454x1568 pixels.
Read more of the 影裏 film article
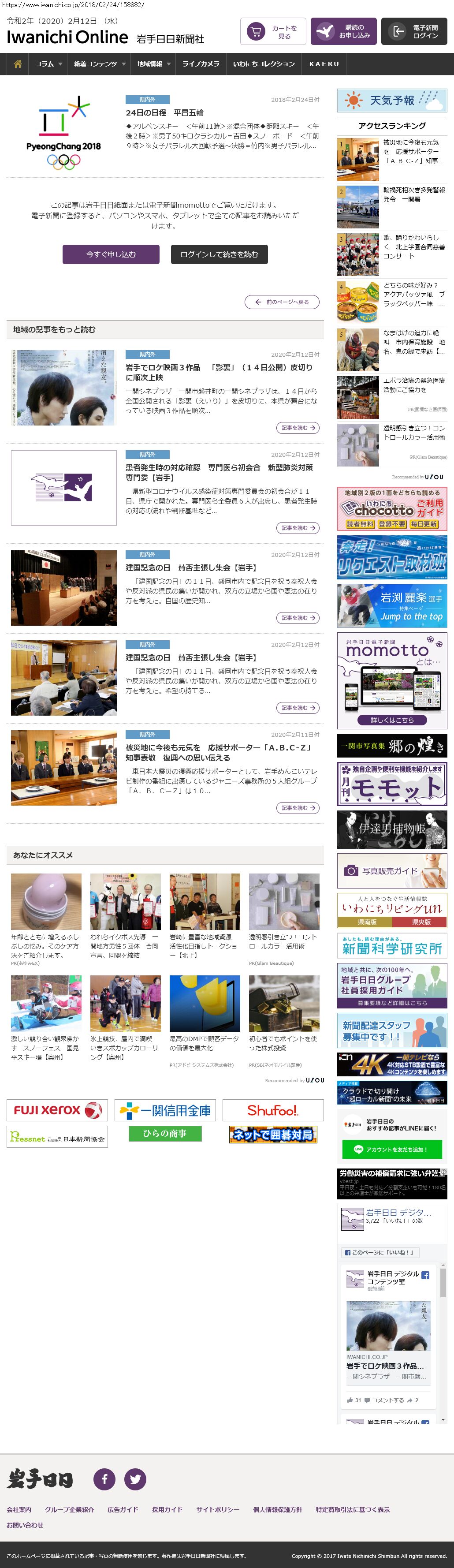click(x=298, y=428)
